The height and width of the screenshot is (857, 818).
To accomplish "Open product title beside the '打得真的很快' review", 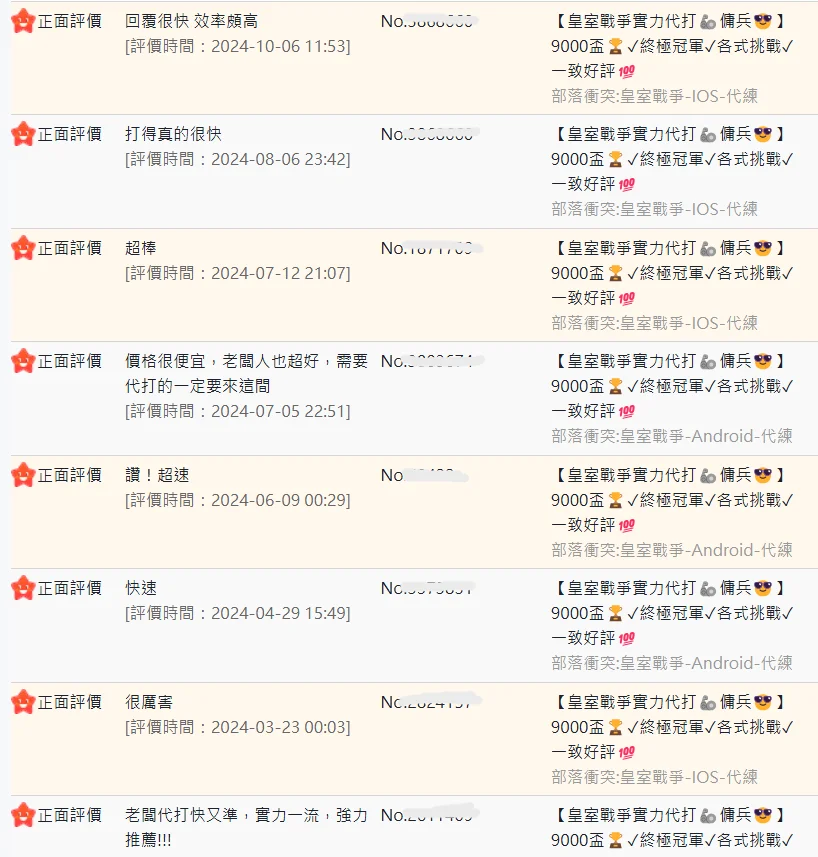I will (x=672, y=158).
